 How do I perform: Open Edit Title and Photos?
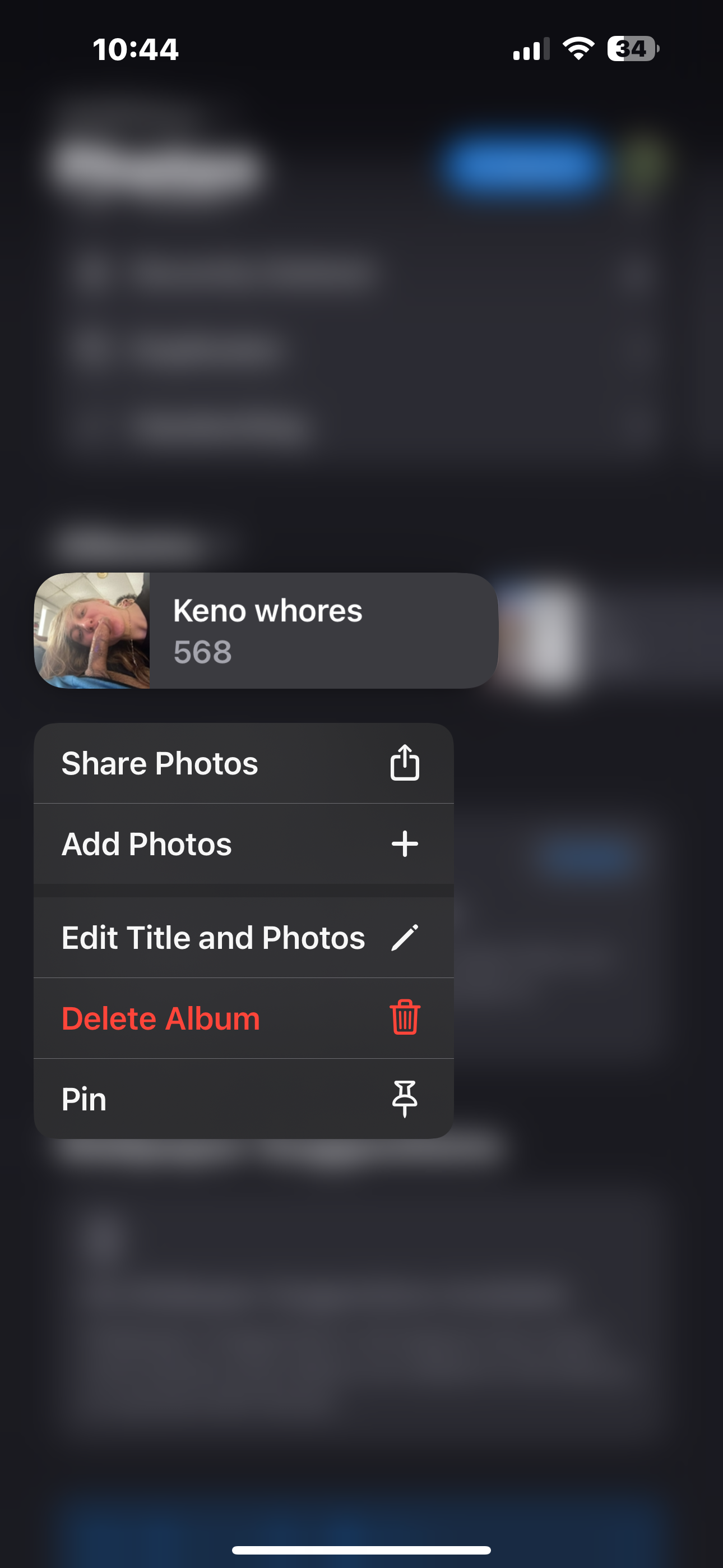(x=243, y=938)
